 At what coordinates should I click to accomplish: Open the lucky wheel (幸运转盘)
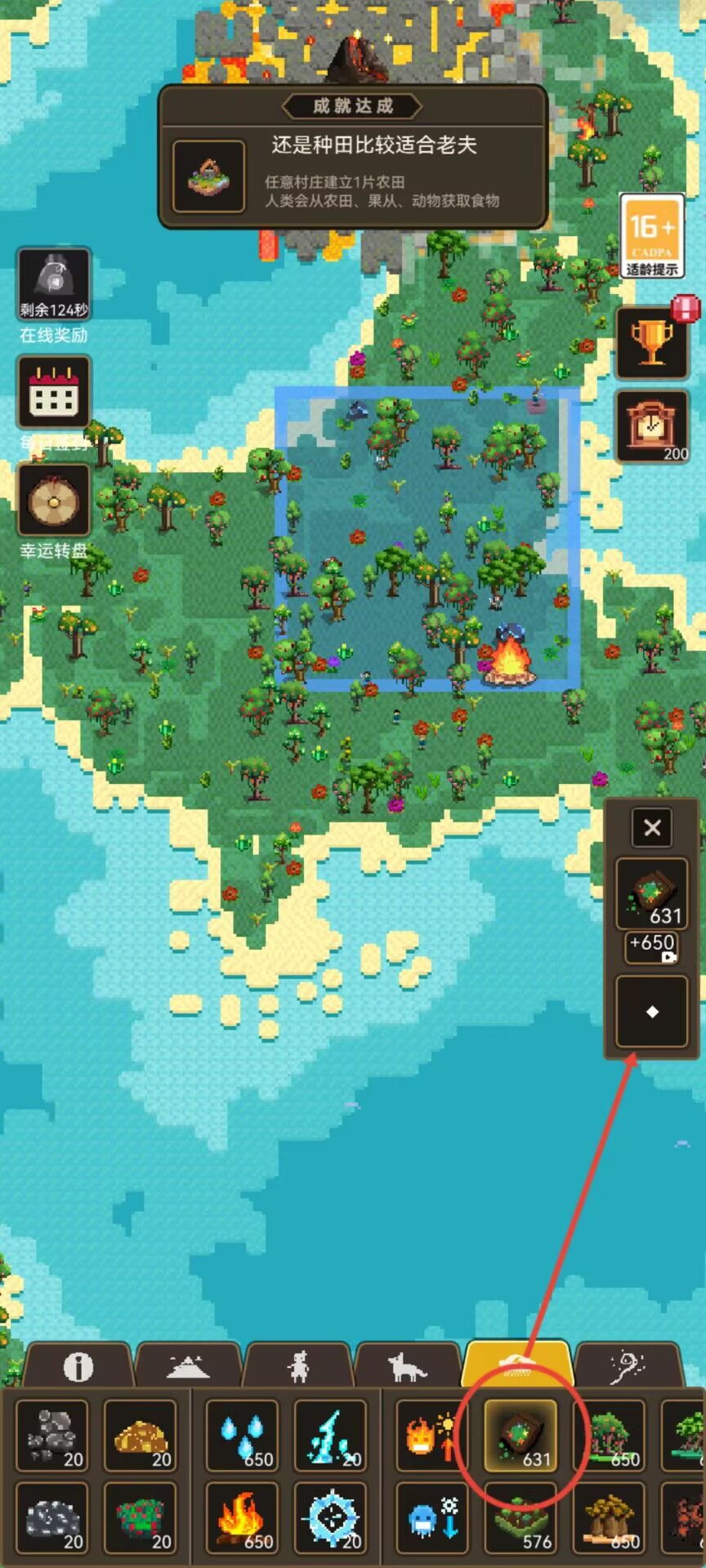coord(54,500)
